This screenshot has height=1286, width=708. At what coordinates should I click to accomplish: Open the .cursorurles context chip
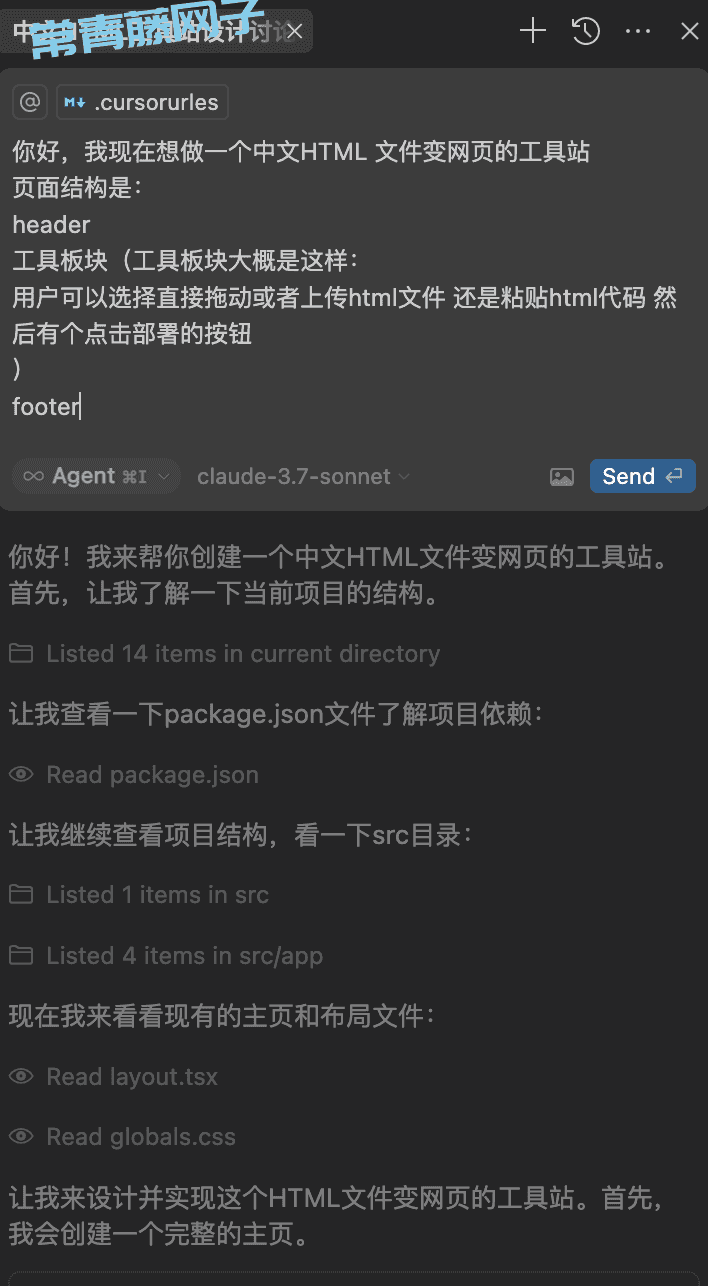[x=143, y=102]
